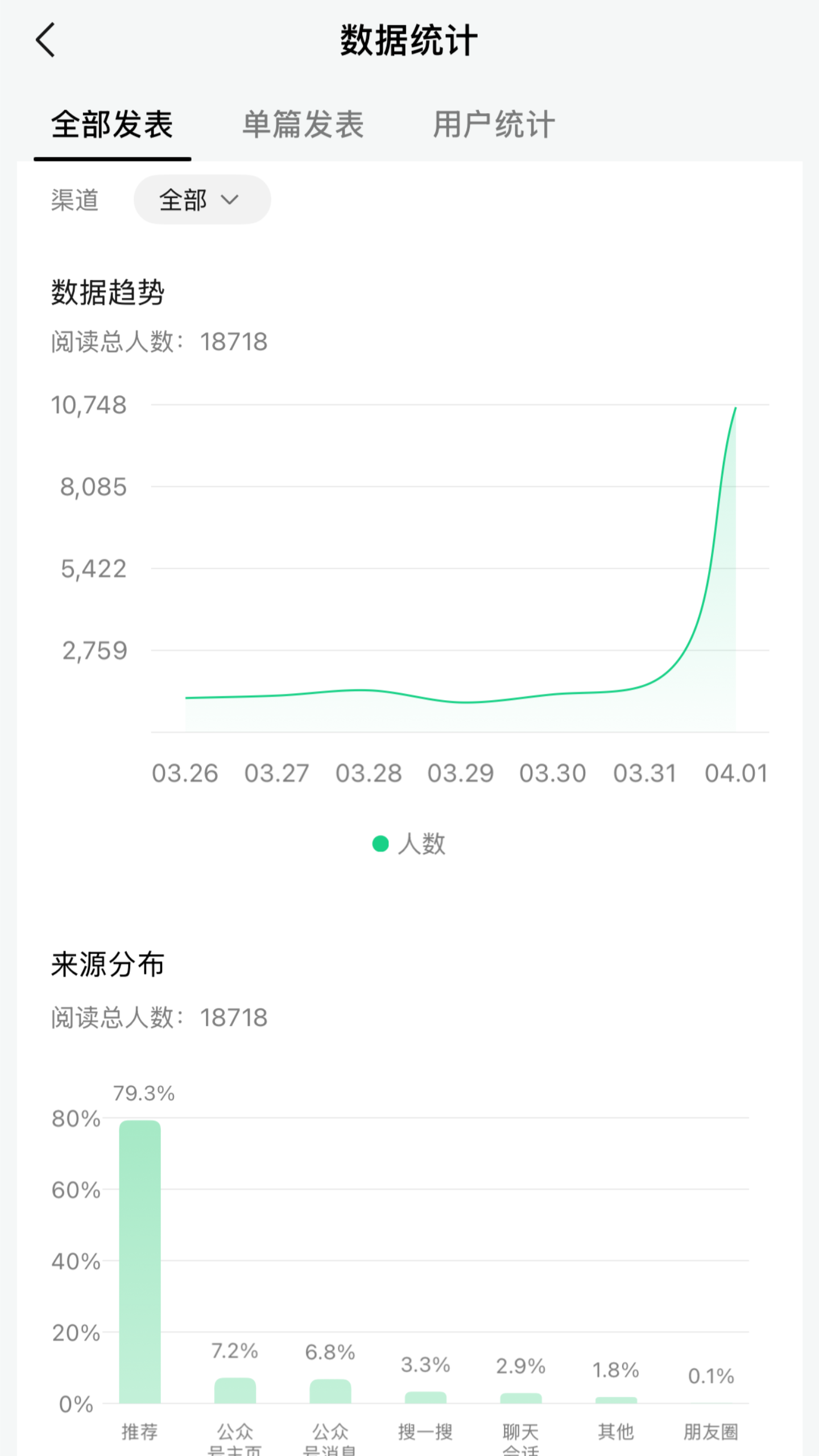Switch to the 单篇发表 tab

[303, 125]
